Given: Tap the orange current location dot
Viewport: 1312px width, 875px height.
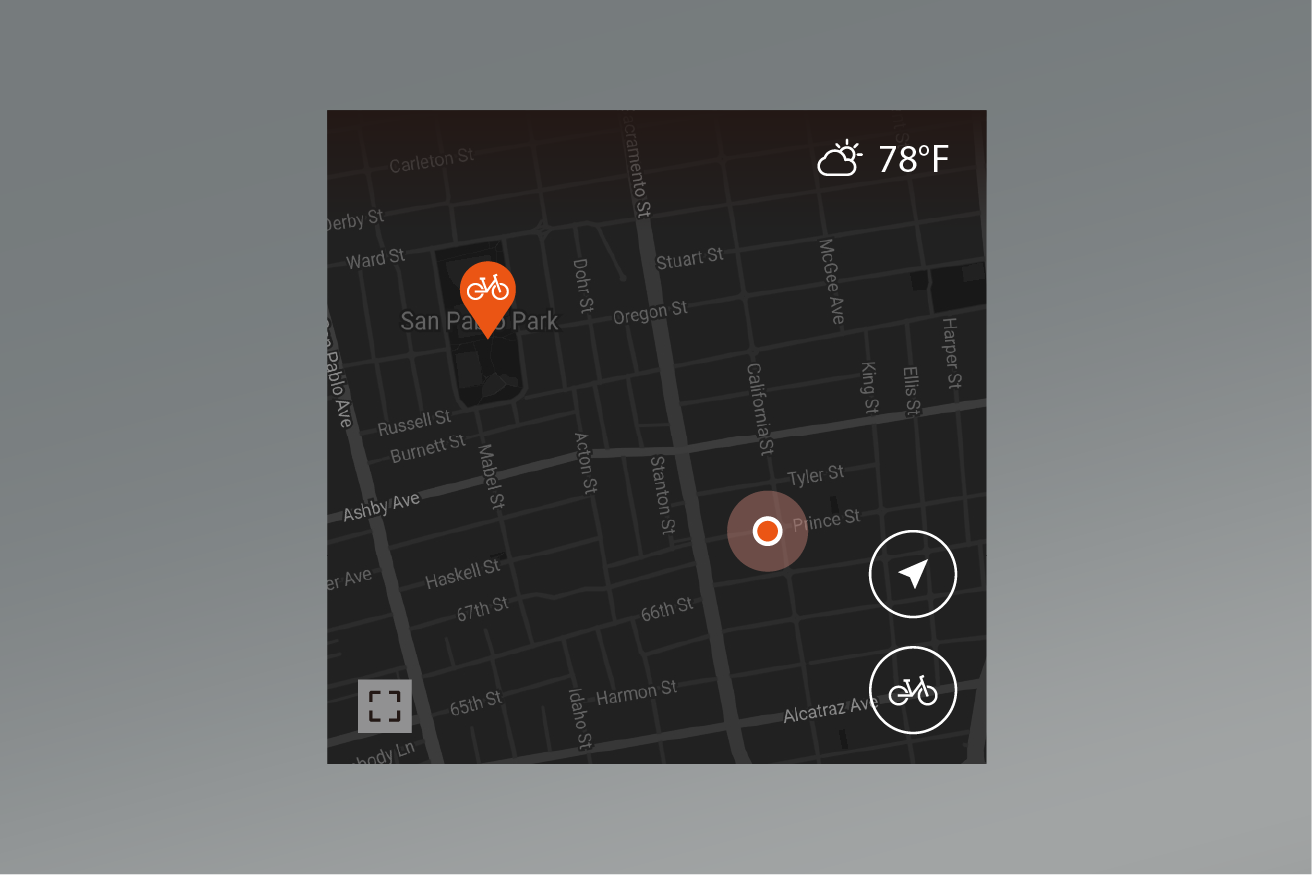Looking at the screenshot, I should coord(767,531).
